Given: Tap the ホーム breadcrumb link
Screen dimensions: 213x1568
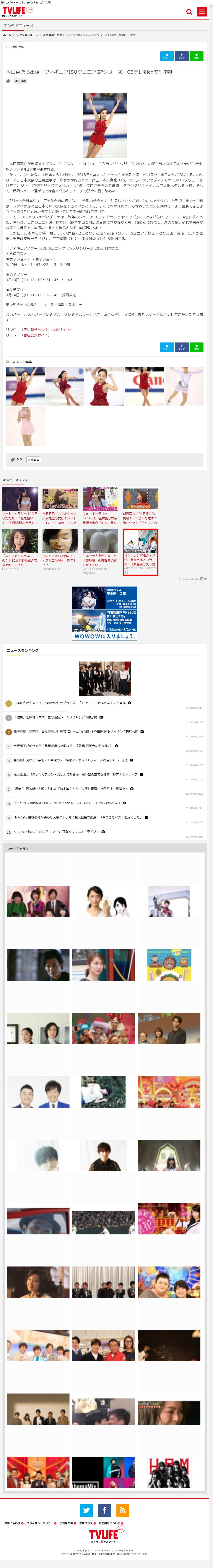Looking at the screenshot, I should pyautogui.click(x=7, y=35).
